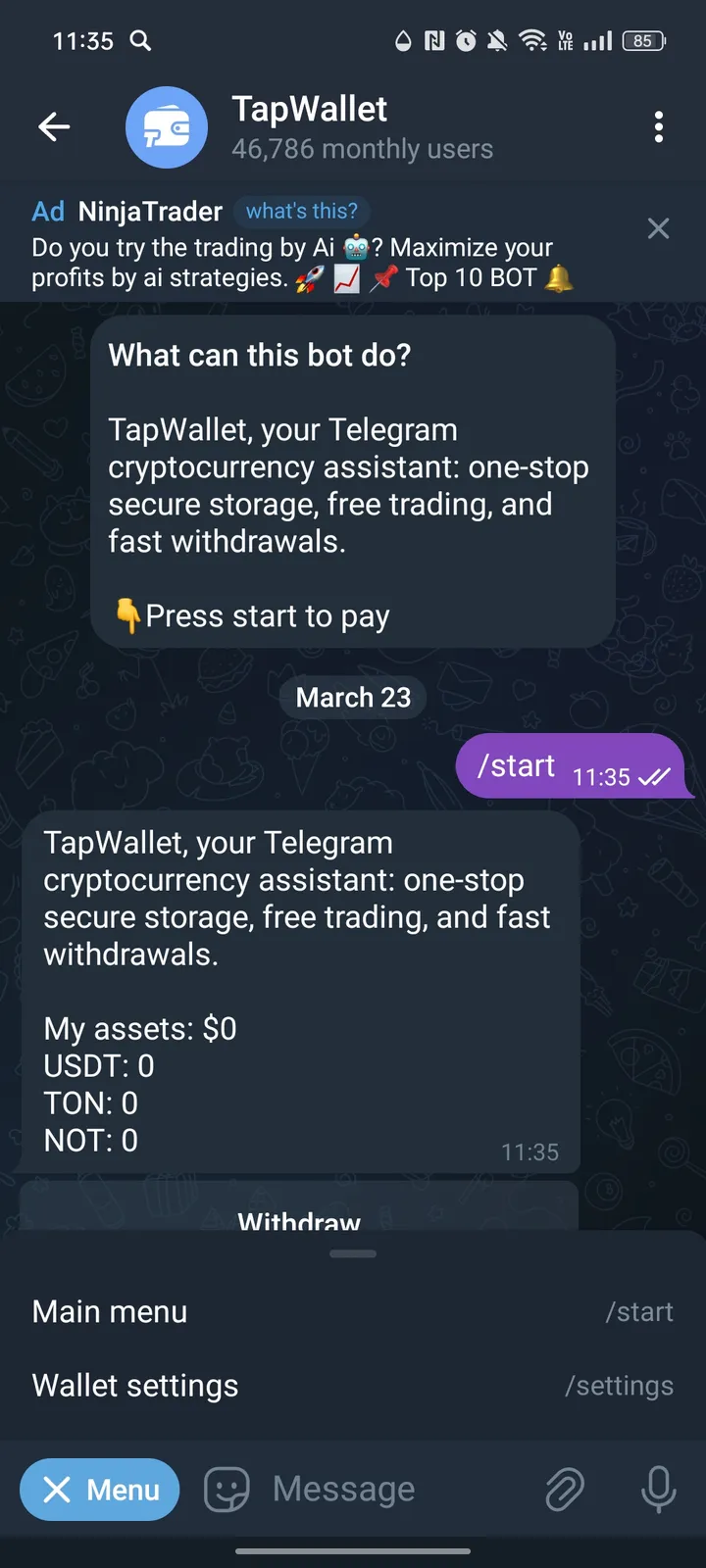706x1568 pixels.
Task: Tap the microphone to record voice message
Action: [x=658, y=1490]
